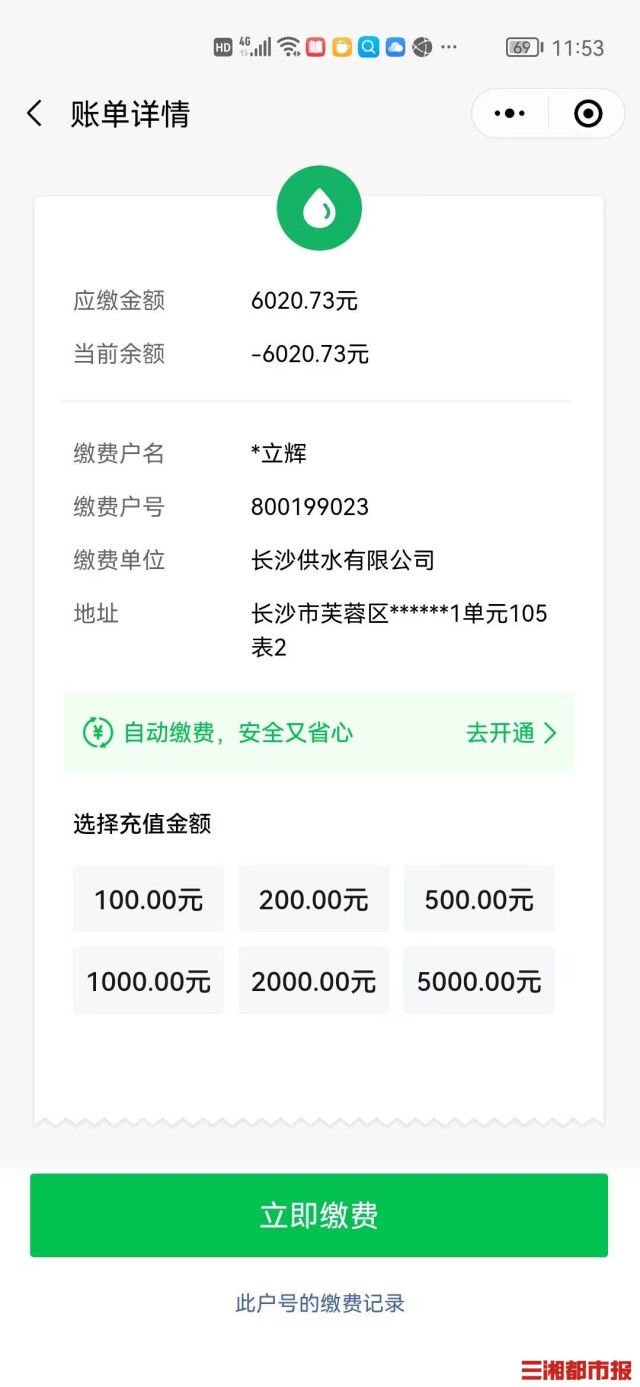Go back from the 账单详情 page
Viewport: 640px width, 1387px height.
coord(35,114)
